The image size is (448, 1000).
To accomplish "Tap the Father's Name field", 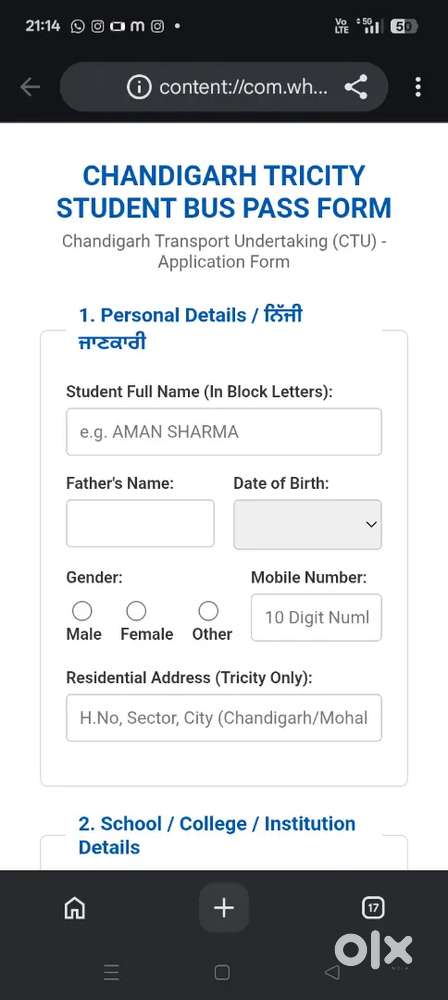I will point(140,523).
